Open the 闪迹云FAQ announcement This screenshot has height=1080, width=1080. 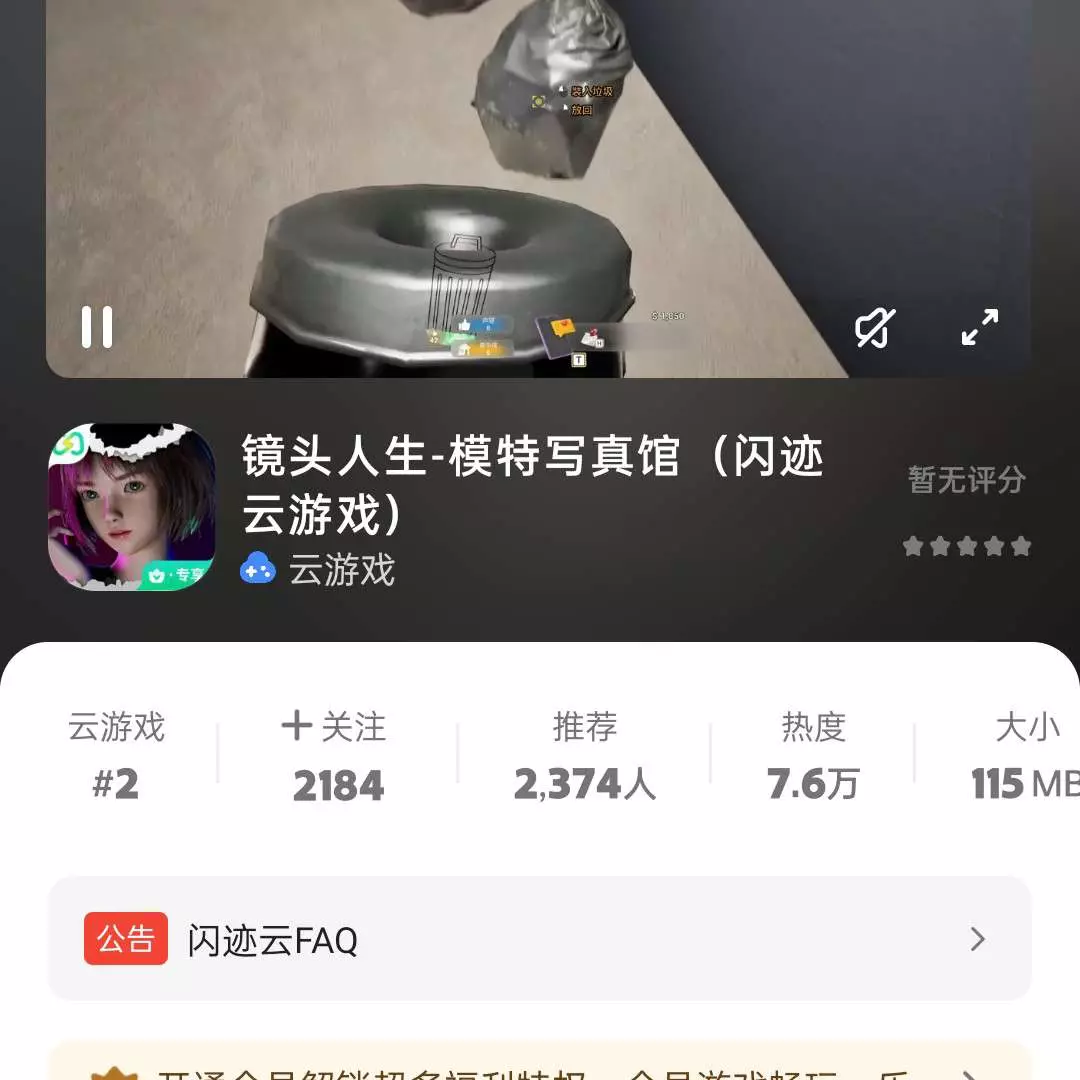tap(540, 939)
